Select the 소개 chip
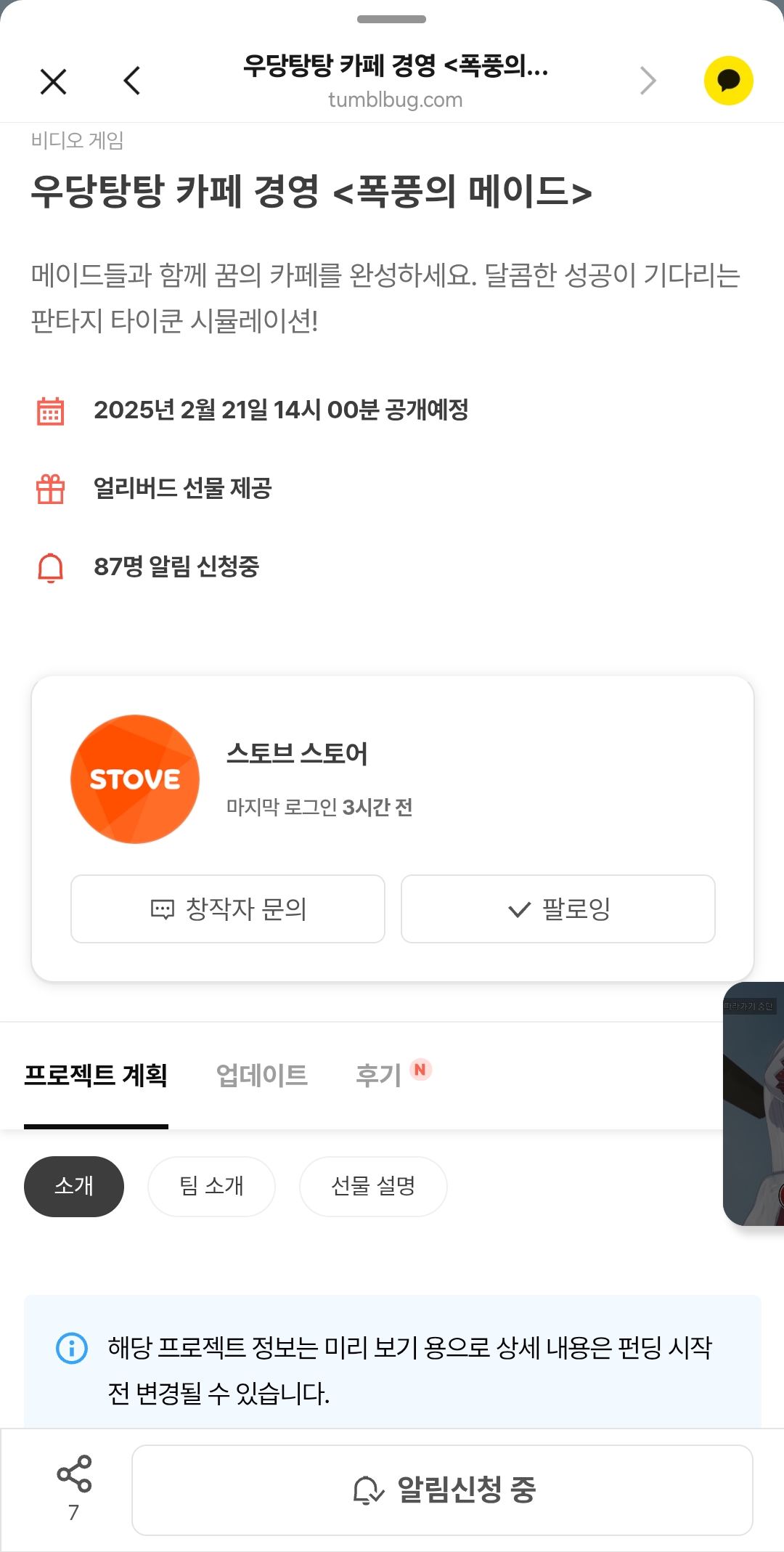Viewport: 784px width, 1552px height. tap(74, 1186)
